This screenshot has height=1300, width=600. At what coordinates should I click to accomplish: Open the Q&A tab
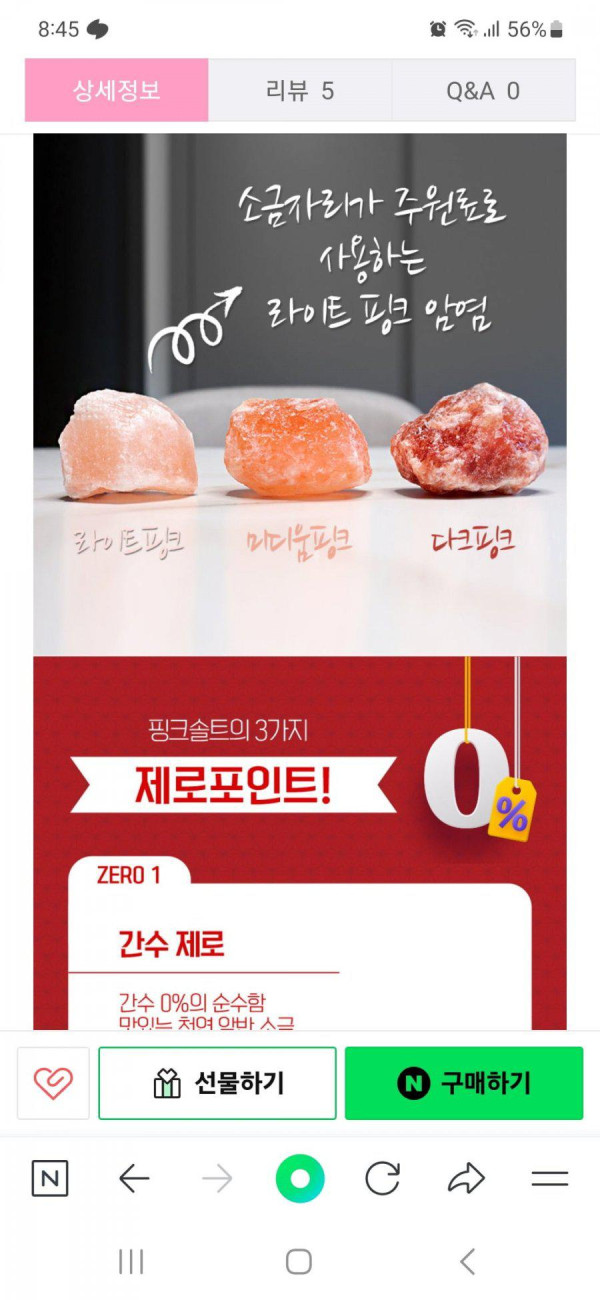point(483,91)
